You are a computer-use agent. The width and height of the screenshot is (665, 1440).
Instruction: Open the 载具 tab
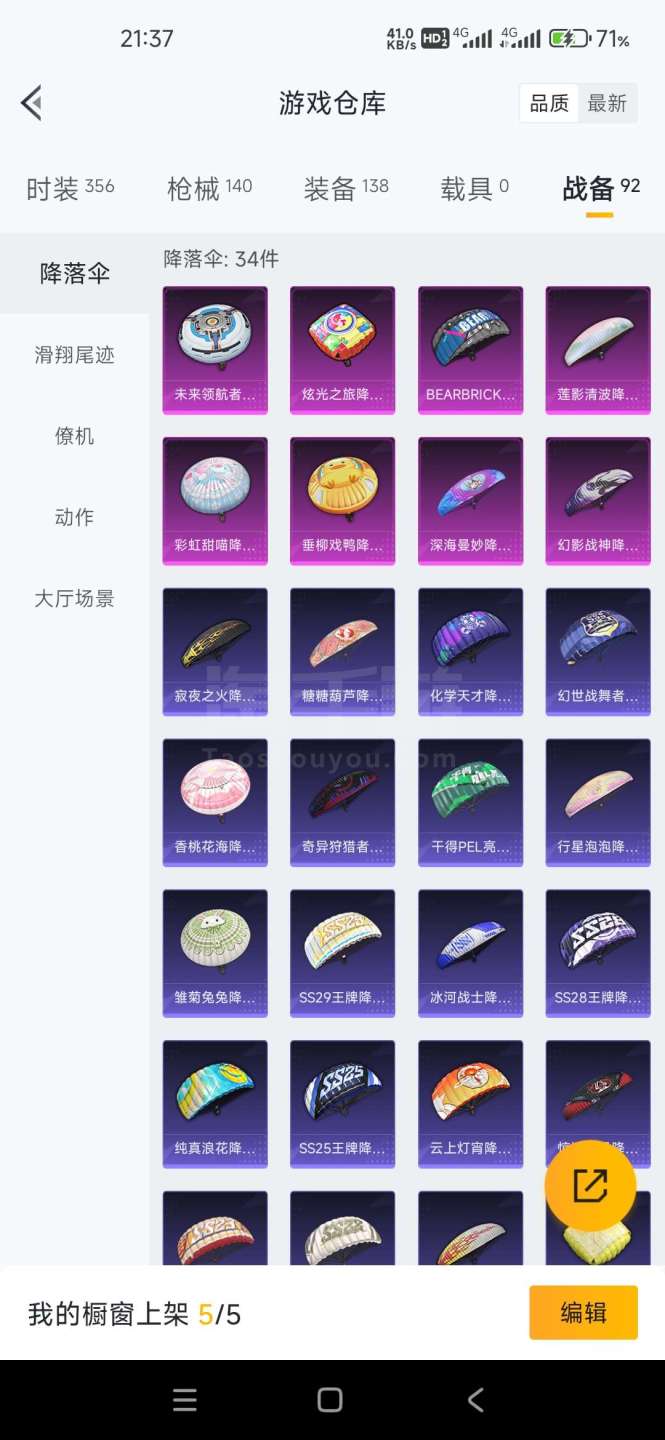[x=475, y=188]
